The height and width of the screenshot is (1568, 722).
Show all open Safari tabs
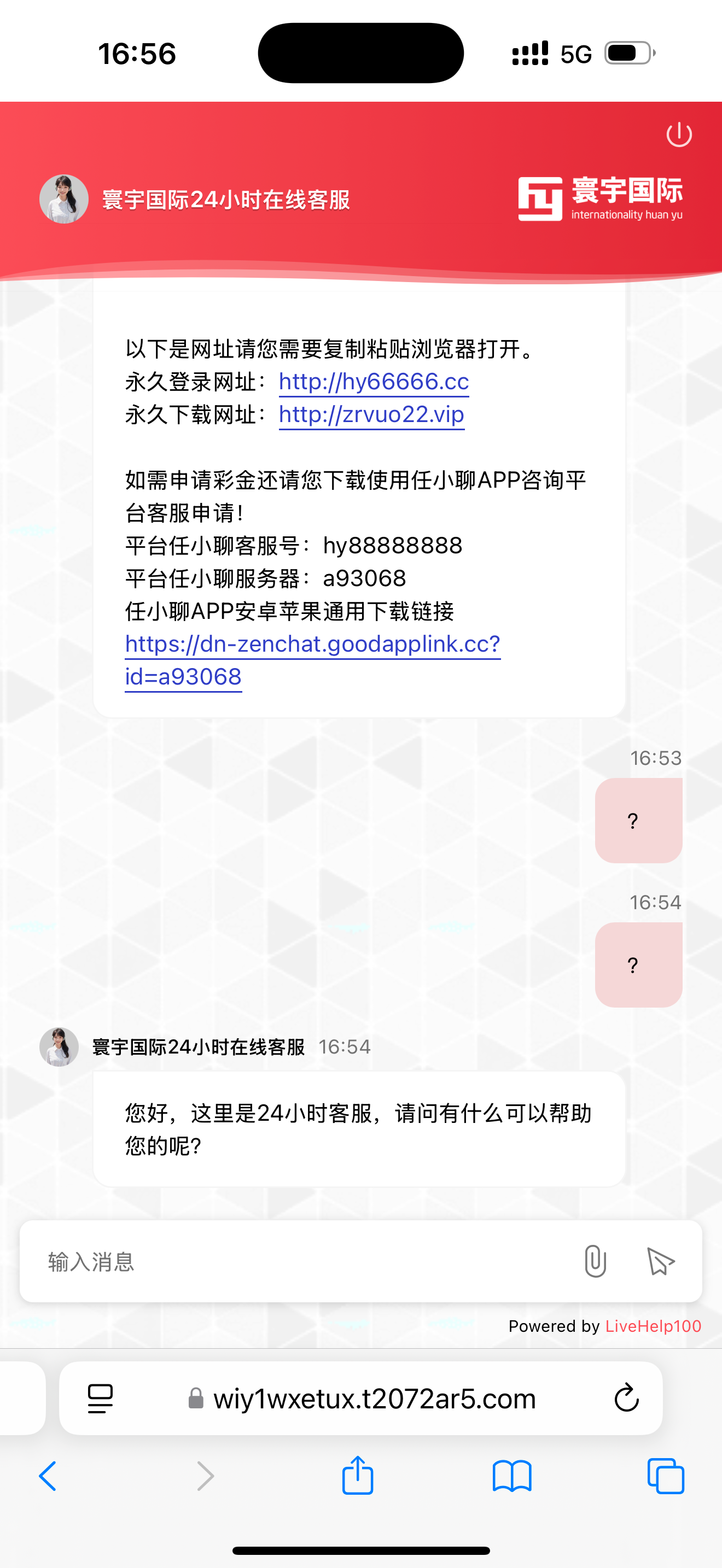(665, 1476)
